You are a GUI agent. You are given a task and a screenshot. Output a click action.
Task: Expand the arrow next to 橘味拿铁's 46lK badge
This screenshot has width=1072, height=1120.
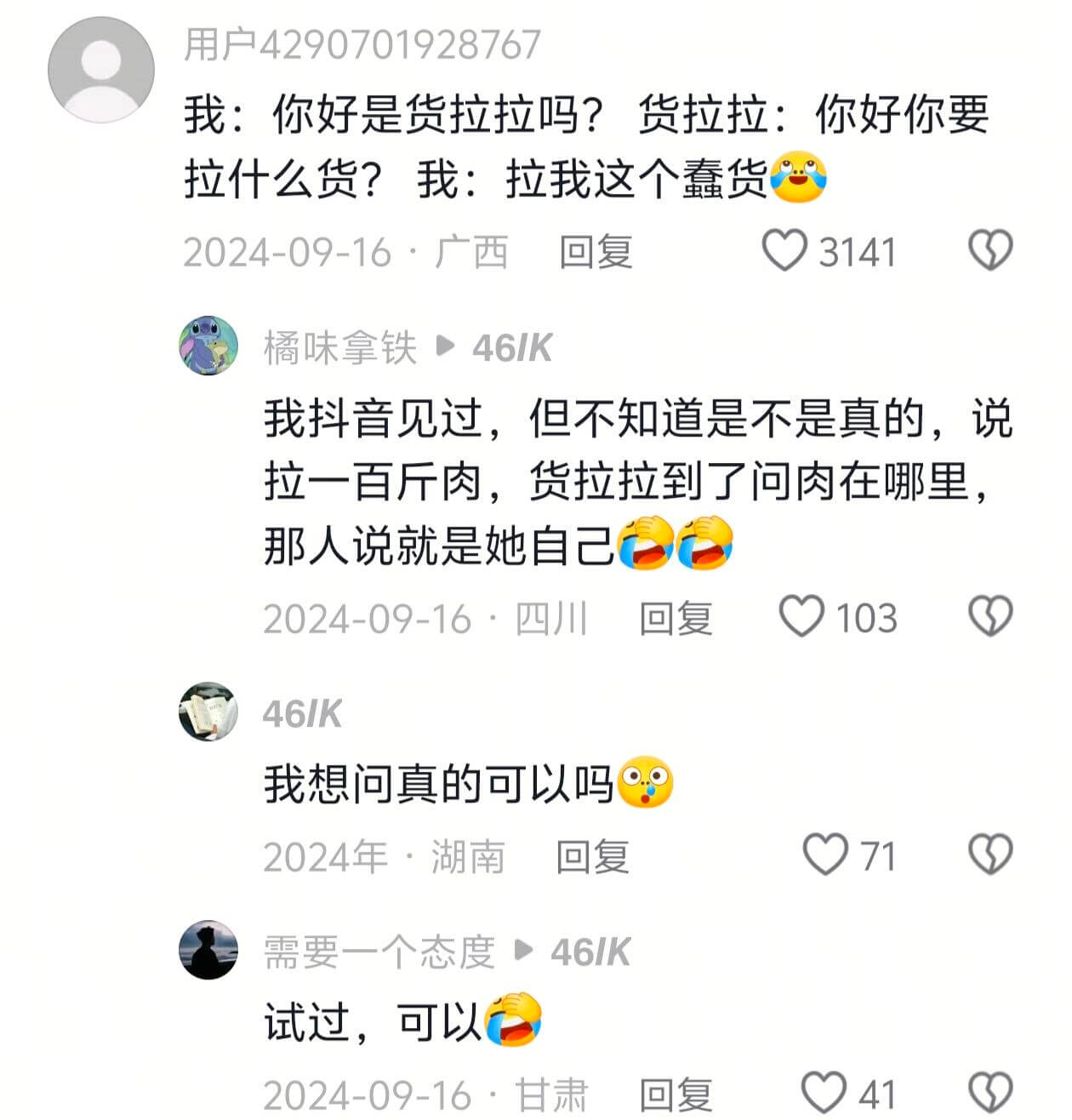445,347
